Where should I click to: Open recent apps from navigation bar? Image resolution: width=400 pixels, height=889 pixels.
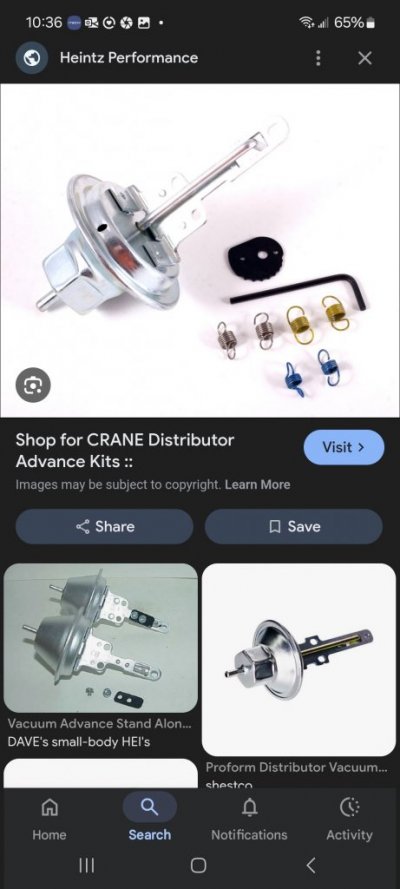(86, 865)
